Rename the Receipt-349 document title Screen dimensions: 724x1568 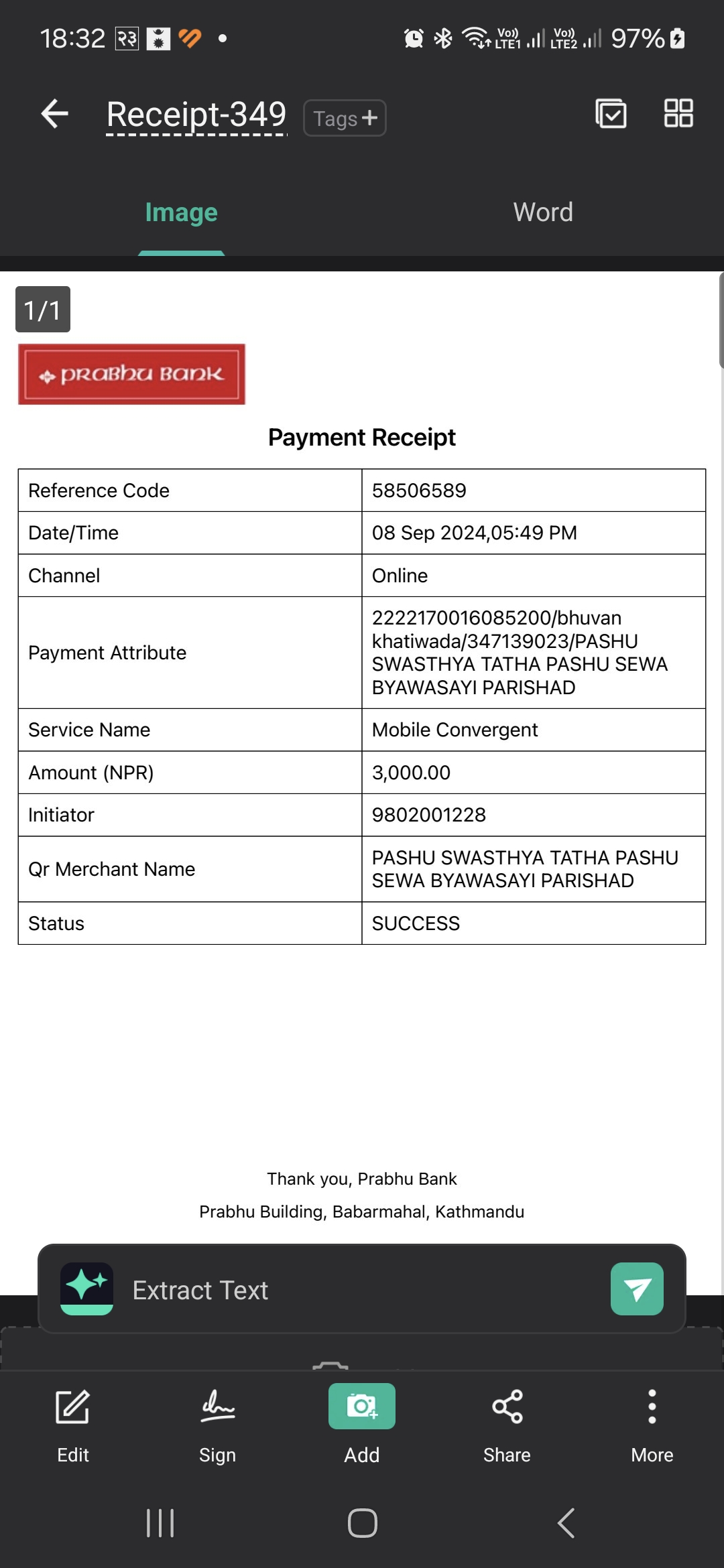(x=196, y=115)
